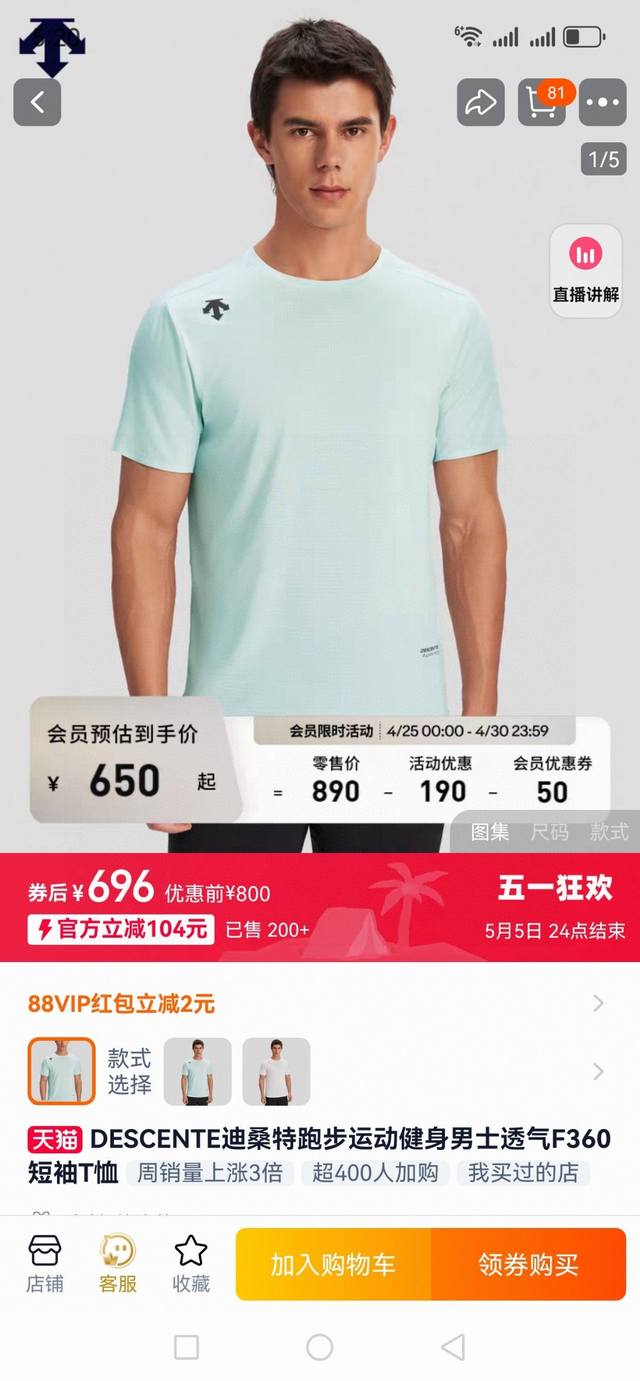
Task: Tap 领券购买 to buy with coupon
Action: (x=528, y=1264)
